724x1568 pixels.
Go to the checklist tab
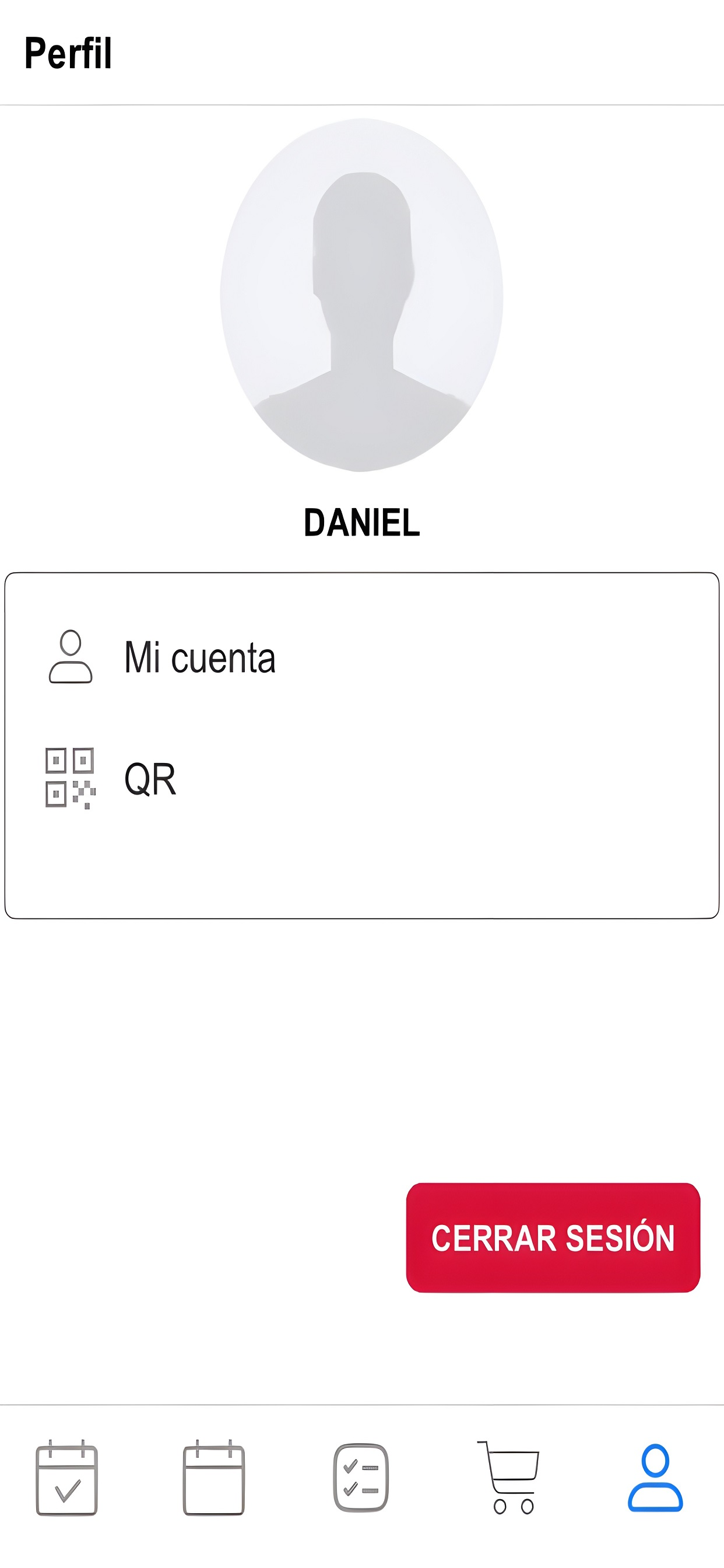click(361, 1478)
